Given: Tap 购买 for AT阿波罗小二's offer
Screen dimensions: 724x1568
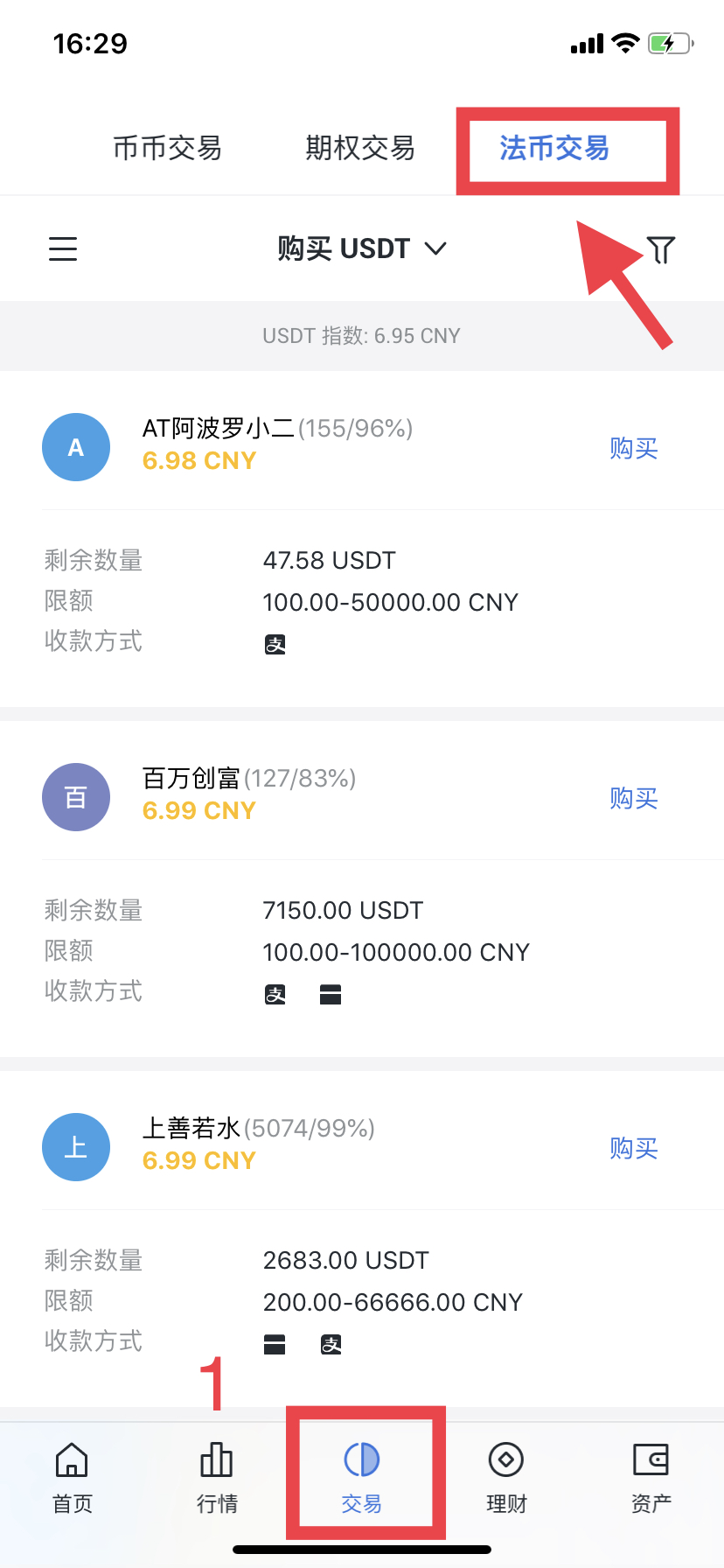Looking at the screenshot, I should tap(633, 449).
